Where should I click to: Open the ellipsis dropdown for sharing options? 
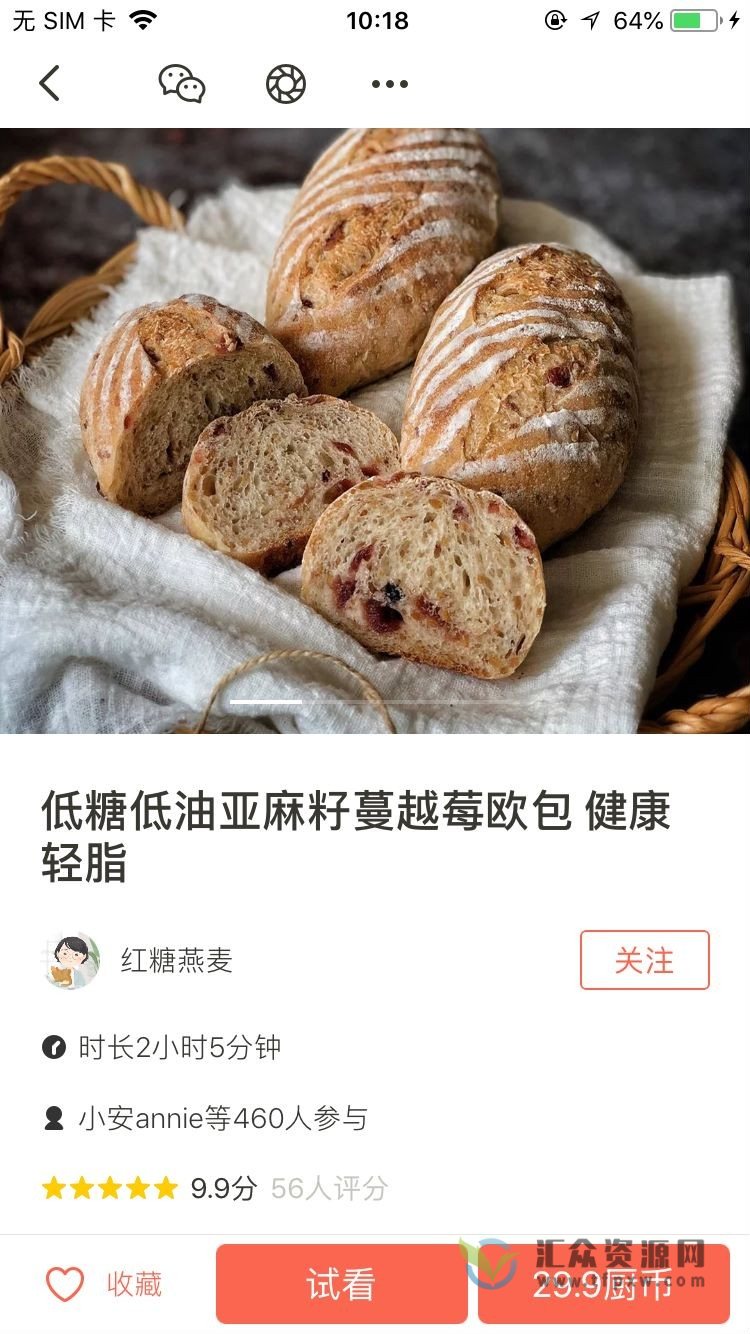pos(388,84)
